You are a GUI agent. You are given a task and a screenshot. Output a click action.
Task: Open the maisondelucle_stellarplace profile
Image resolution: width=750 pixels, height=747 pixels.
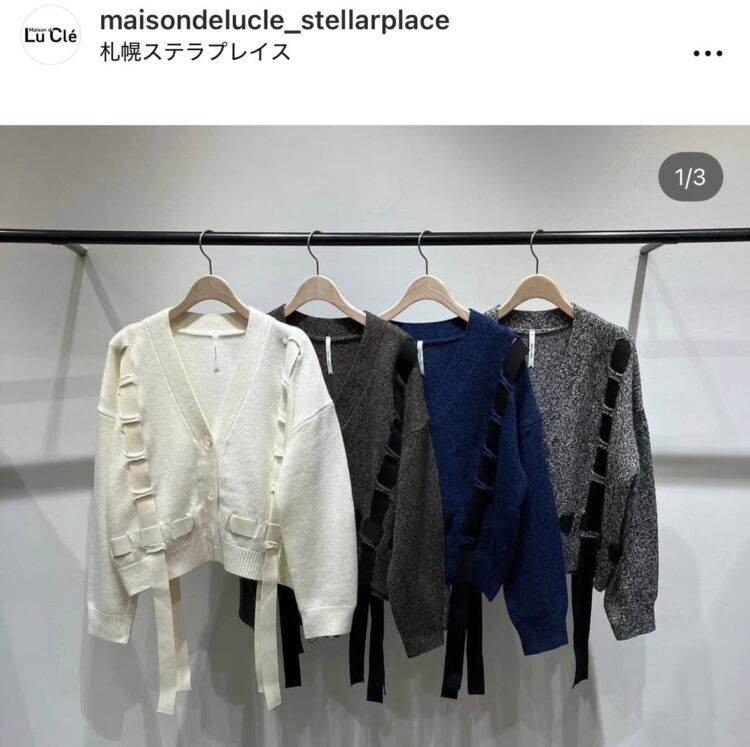coord(275,19)
